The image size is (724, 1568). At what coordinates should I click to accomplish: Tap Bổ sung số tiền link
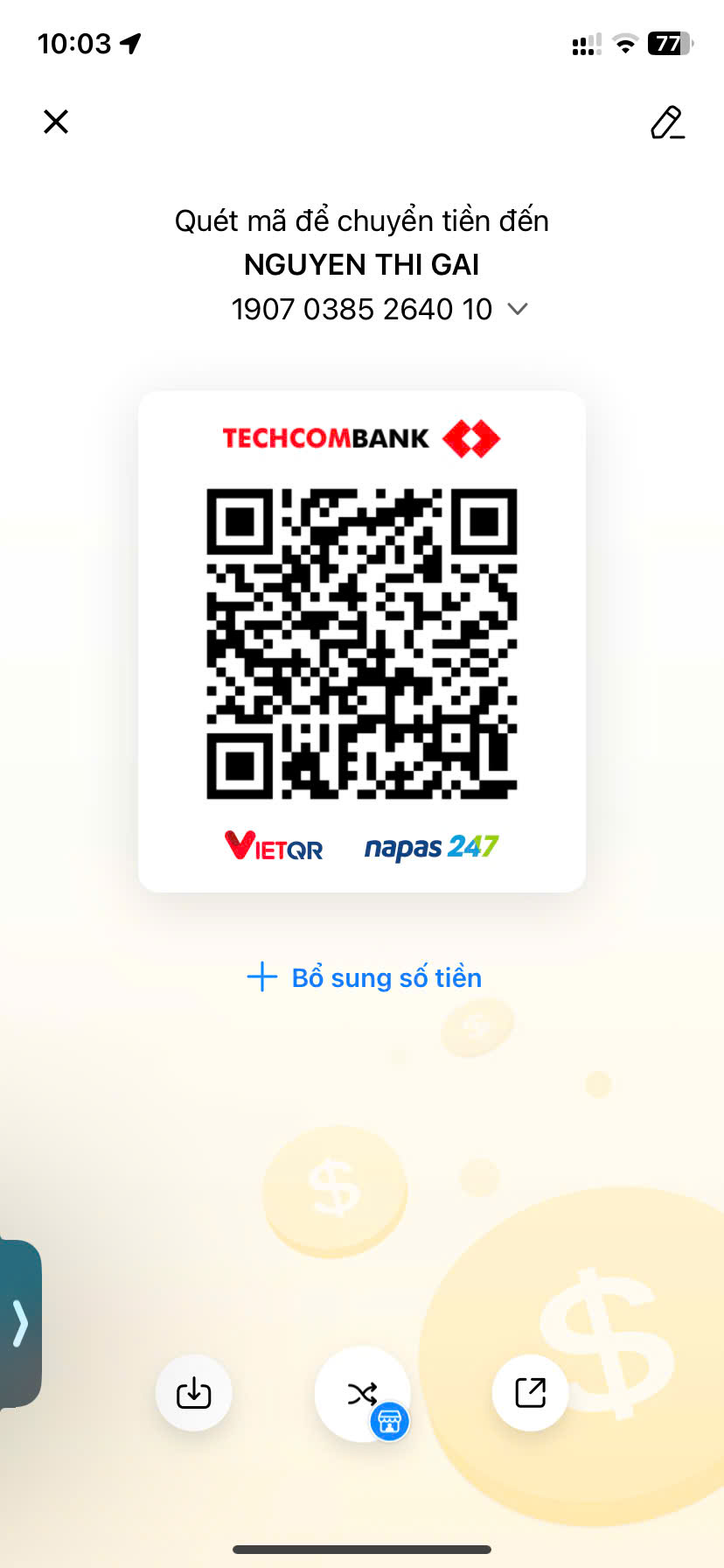tap(365, 977)
